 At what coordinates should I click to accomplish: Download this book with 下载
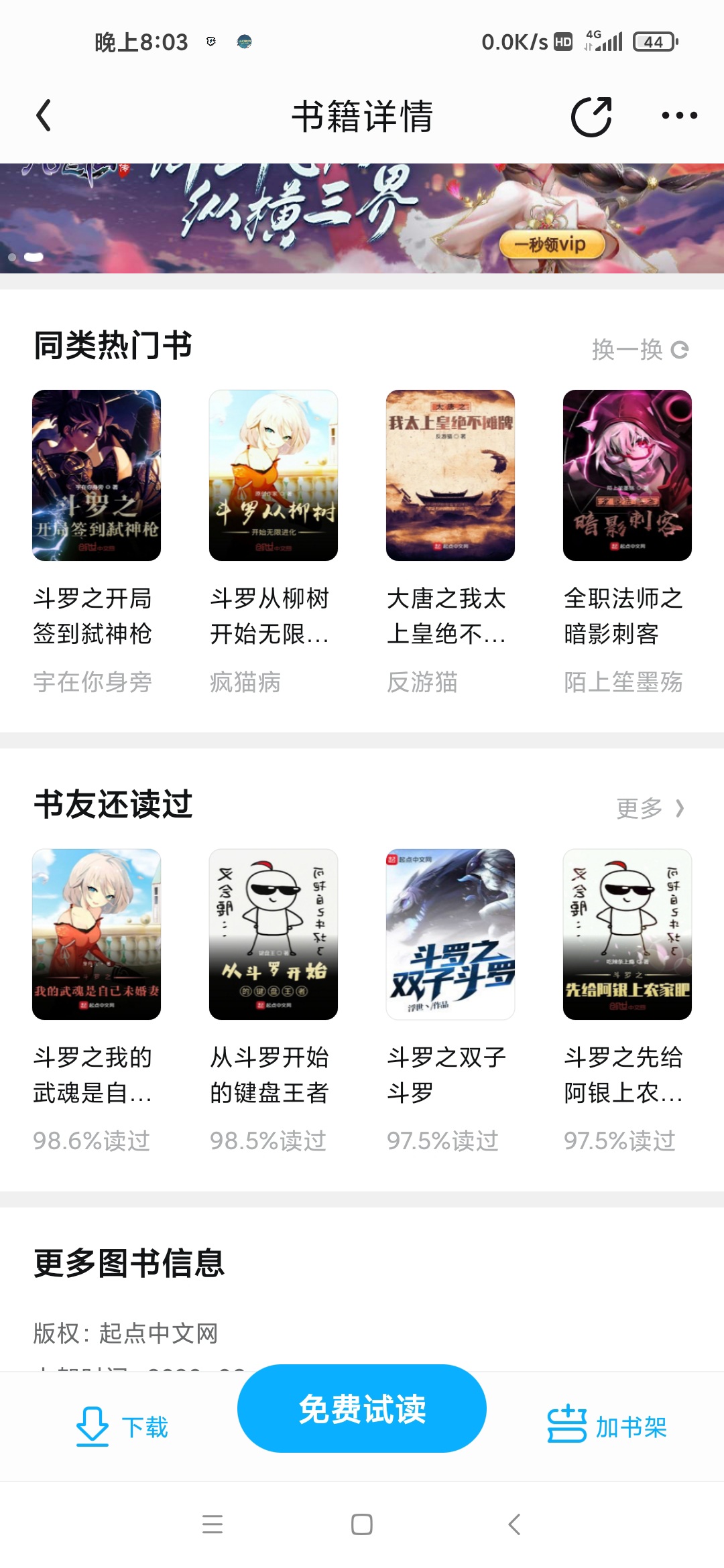(122, 1427)
